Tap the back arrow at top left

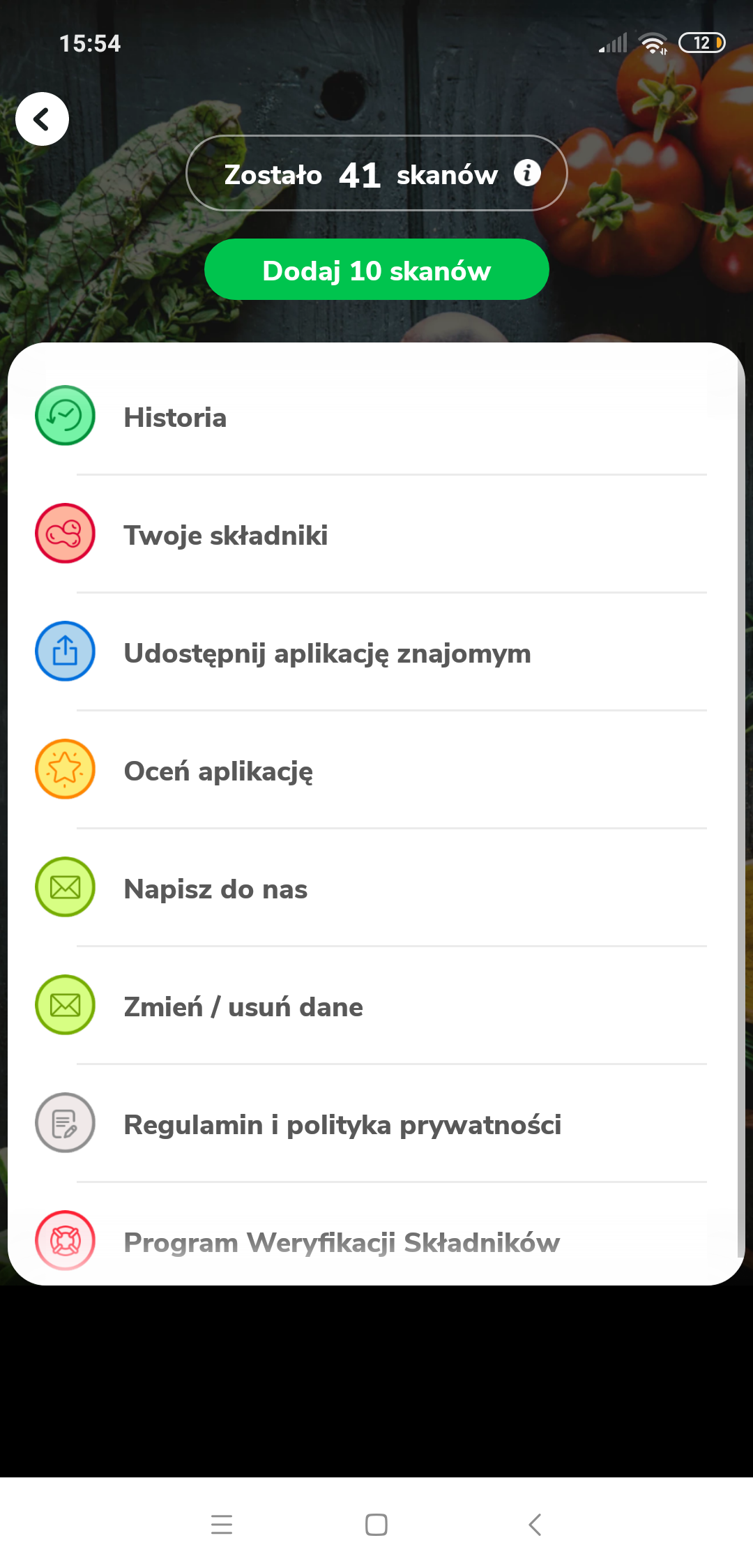[x=42, y=119]
